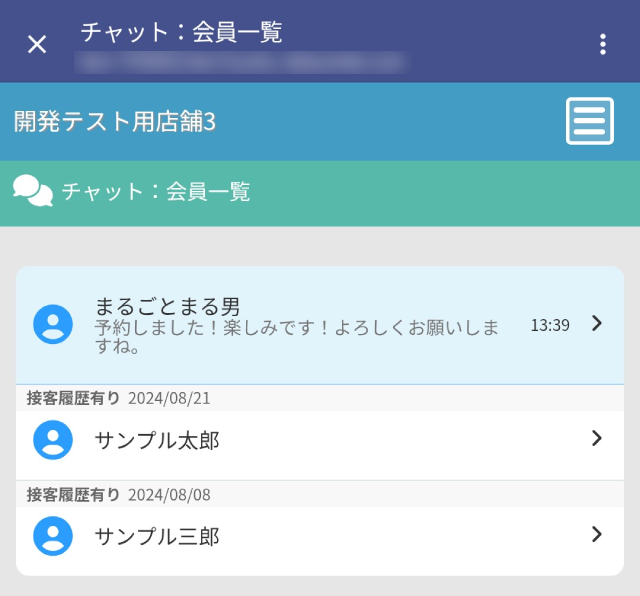Image resolution: width=640 pixels, height=596 pixels.
Task: Open the three-dot overflow menu
Action: tap(602, 44)
